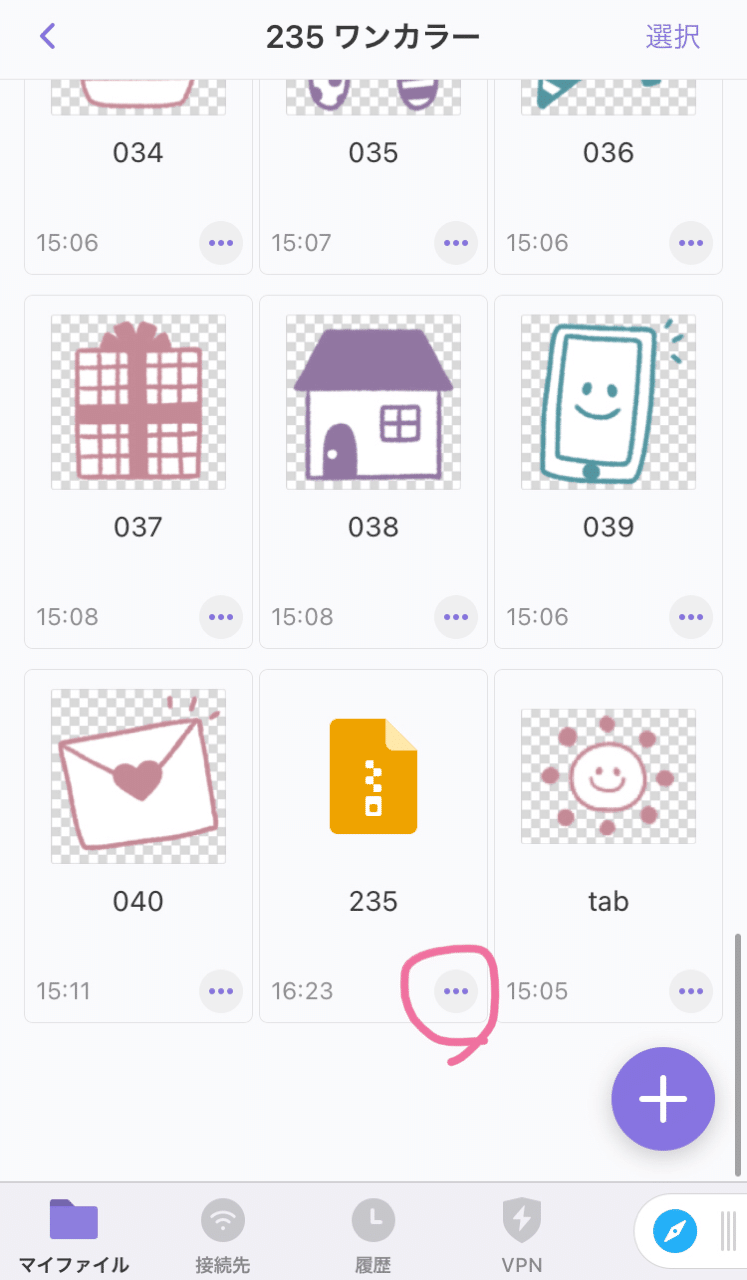Show the options menu for file 039

(x=691, y=617)
